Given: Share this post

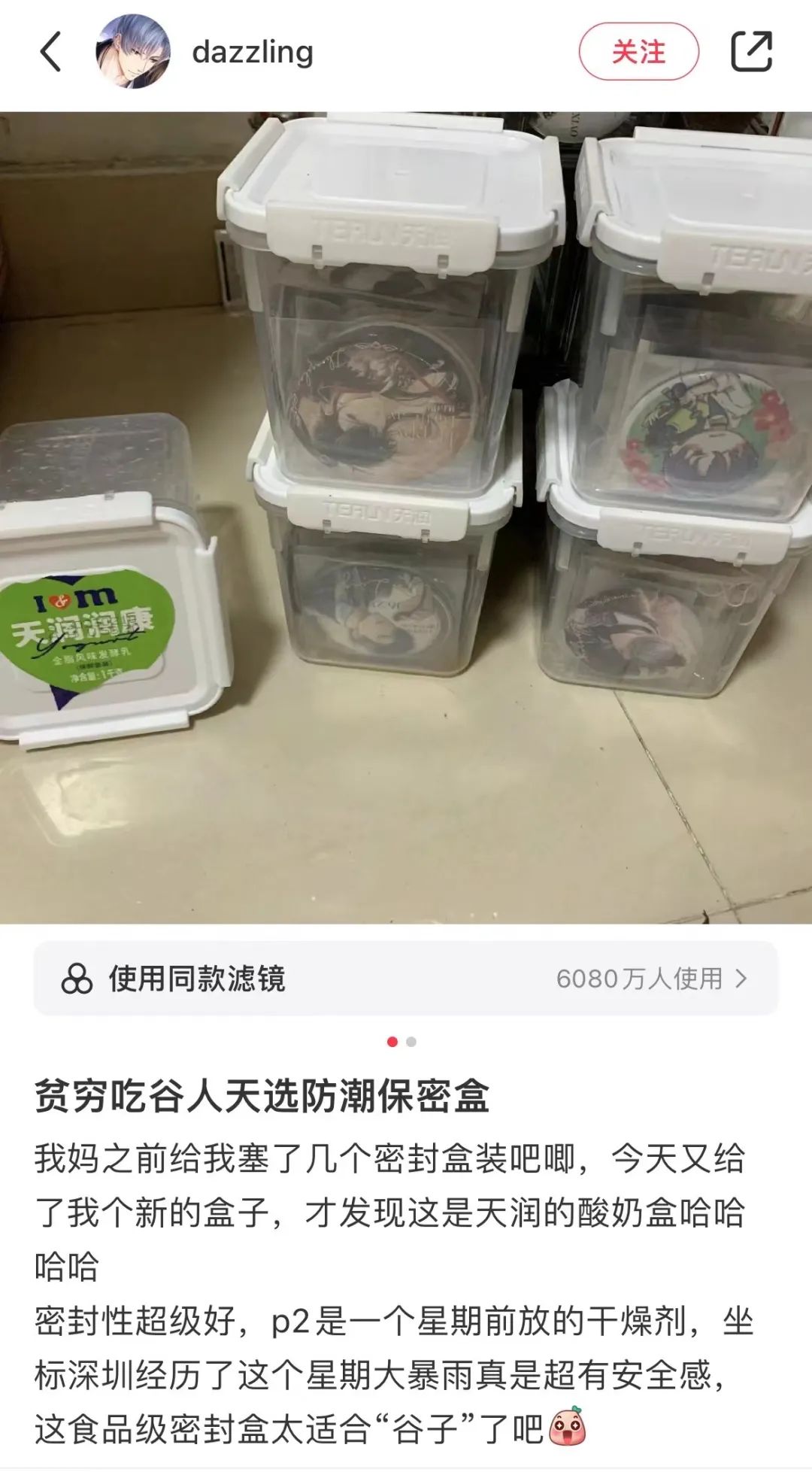Looking at the screenshot, I should 751,52.
